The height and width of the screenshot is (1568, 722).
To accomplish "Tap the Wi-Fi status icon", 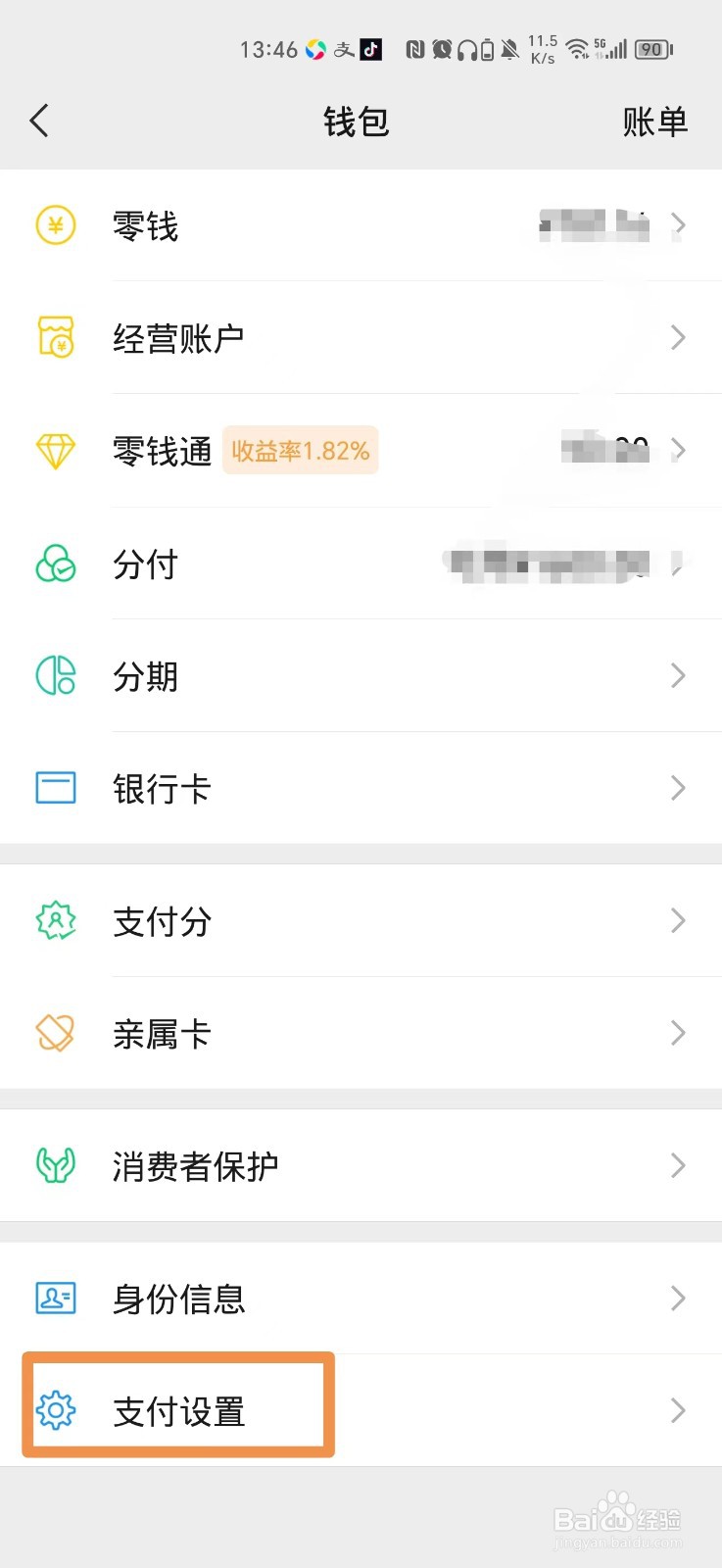I will [576, 49].
